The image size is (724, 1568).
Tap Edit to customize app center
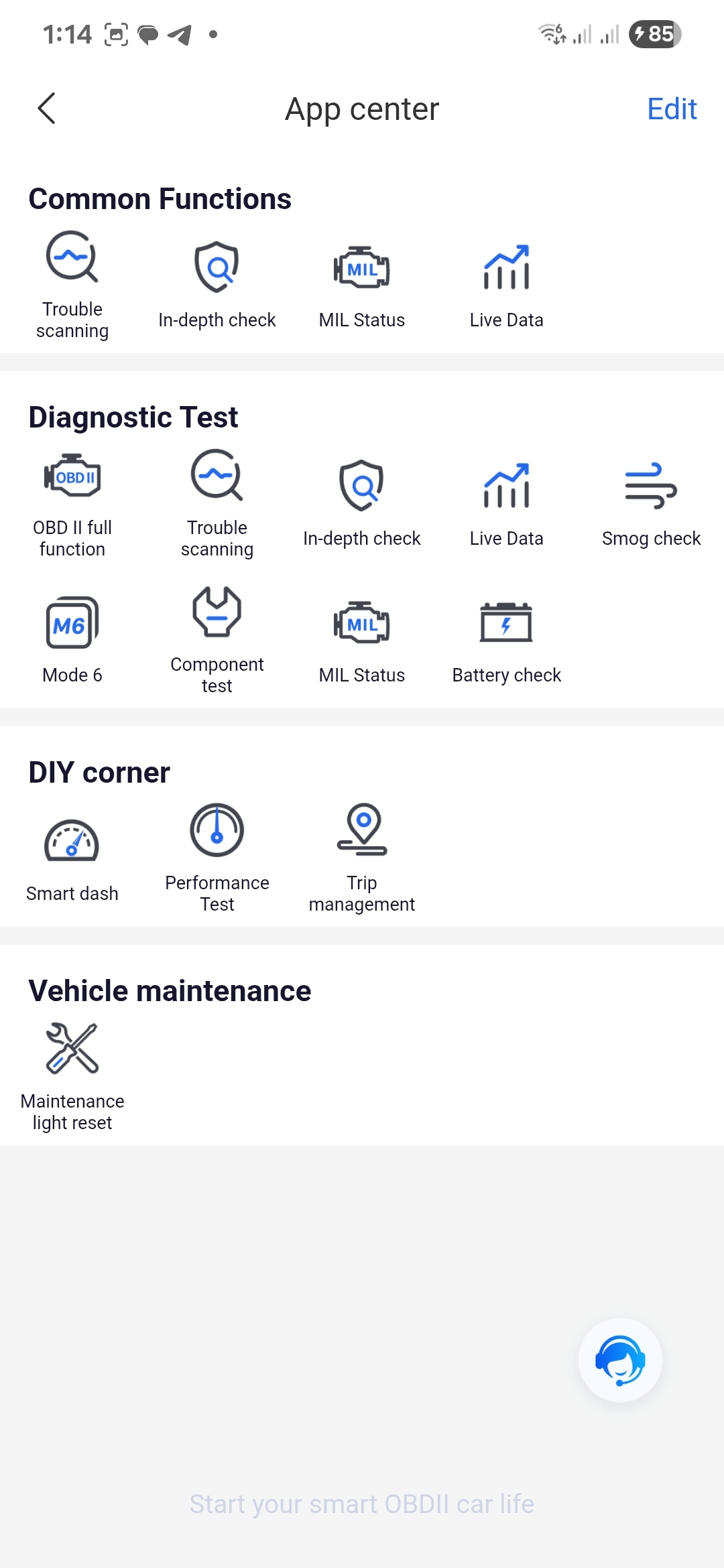672,109
